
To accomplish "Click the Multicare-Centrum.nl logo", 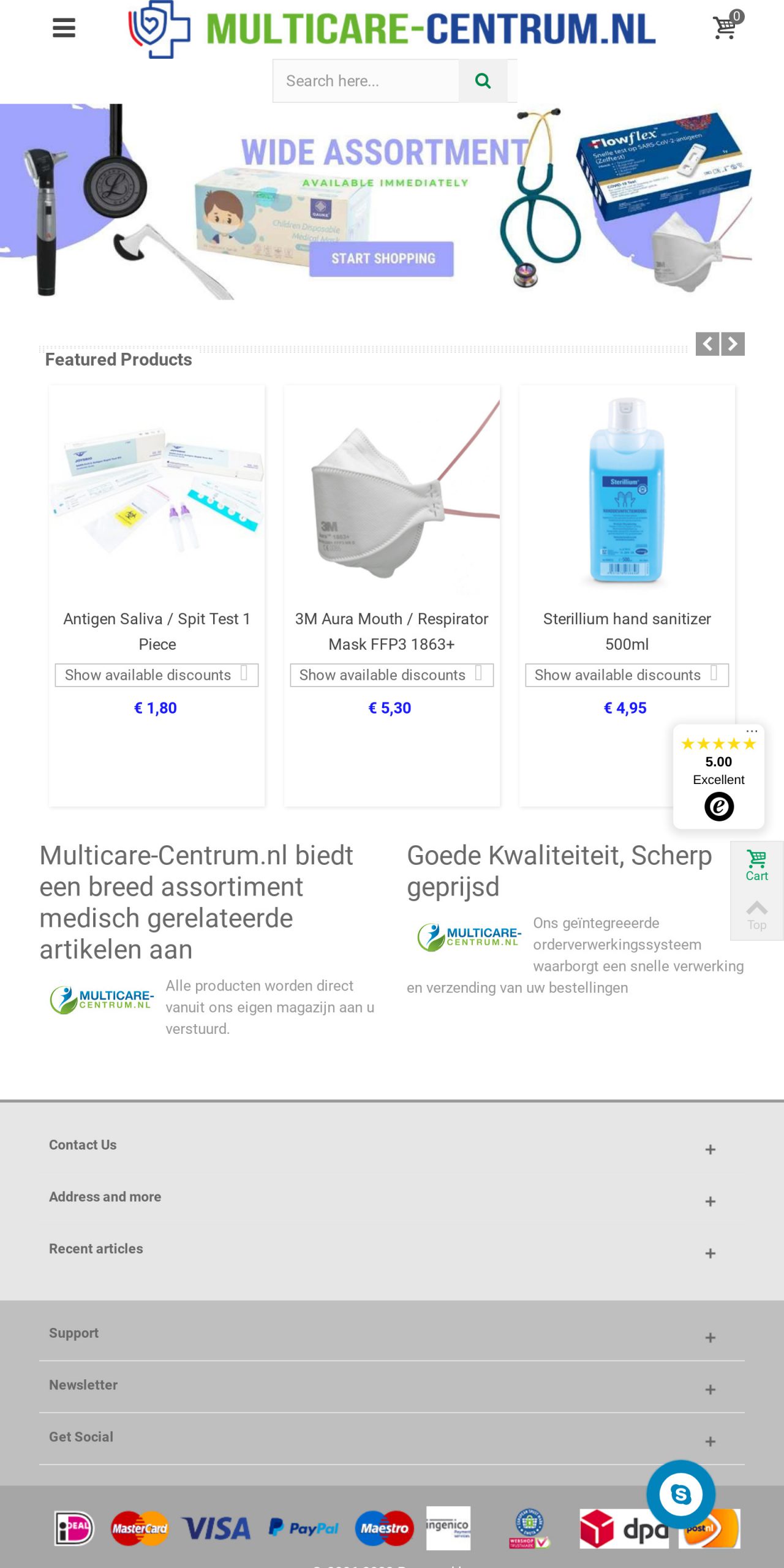I will [x=392, y=28].
